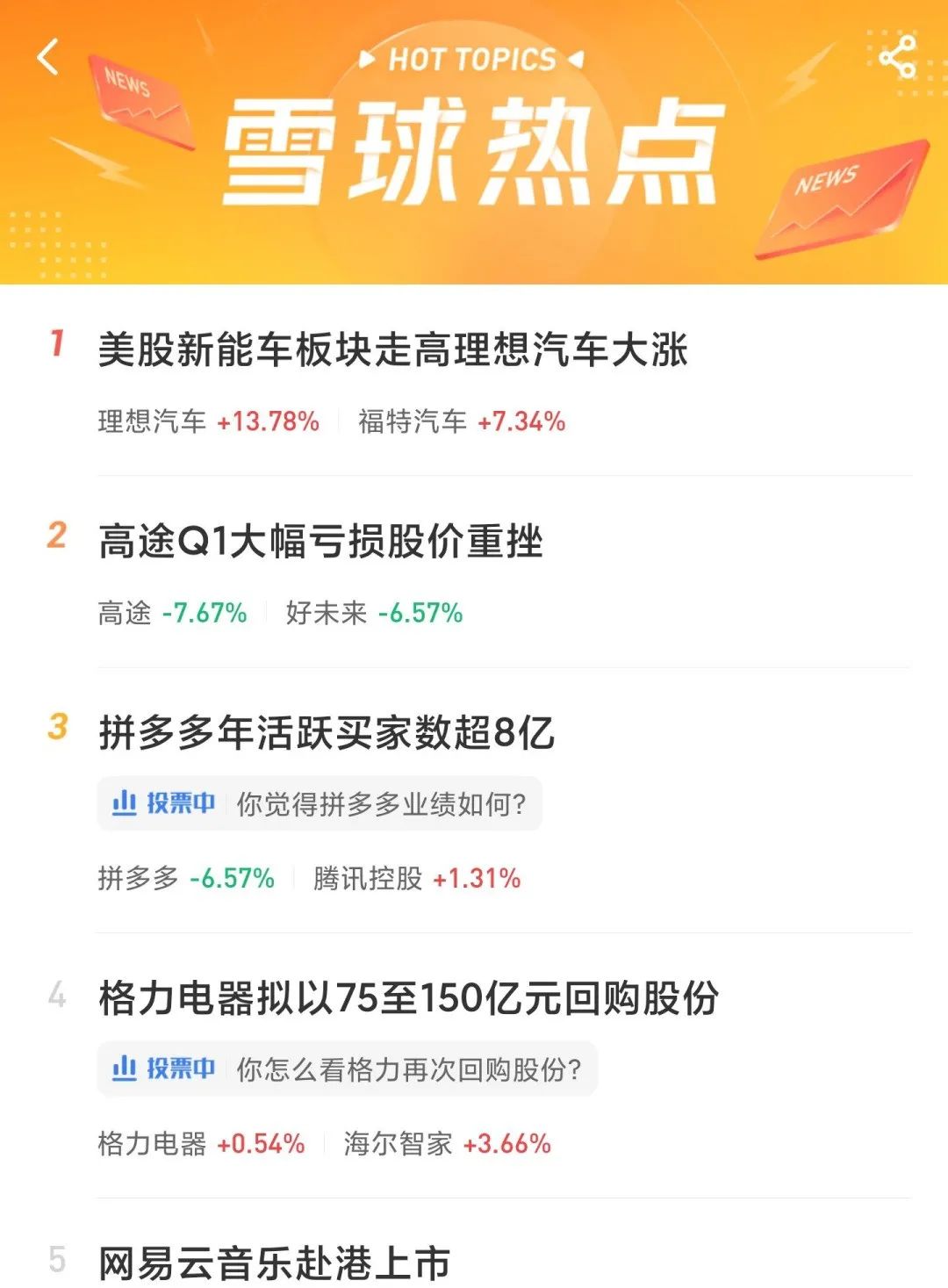The width and height of the screenshot is (948, 1288).
Task: View 高途 stock showing -7.67%
Action: pyautogui.click(x=171, y=615)
